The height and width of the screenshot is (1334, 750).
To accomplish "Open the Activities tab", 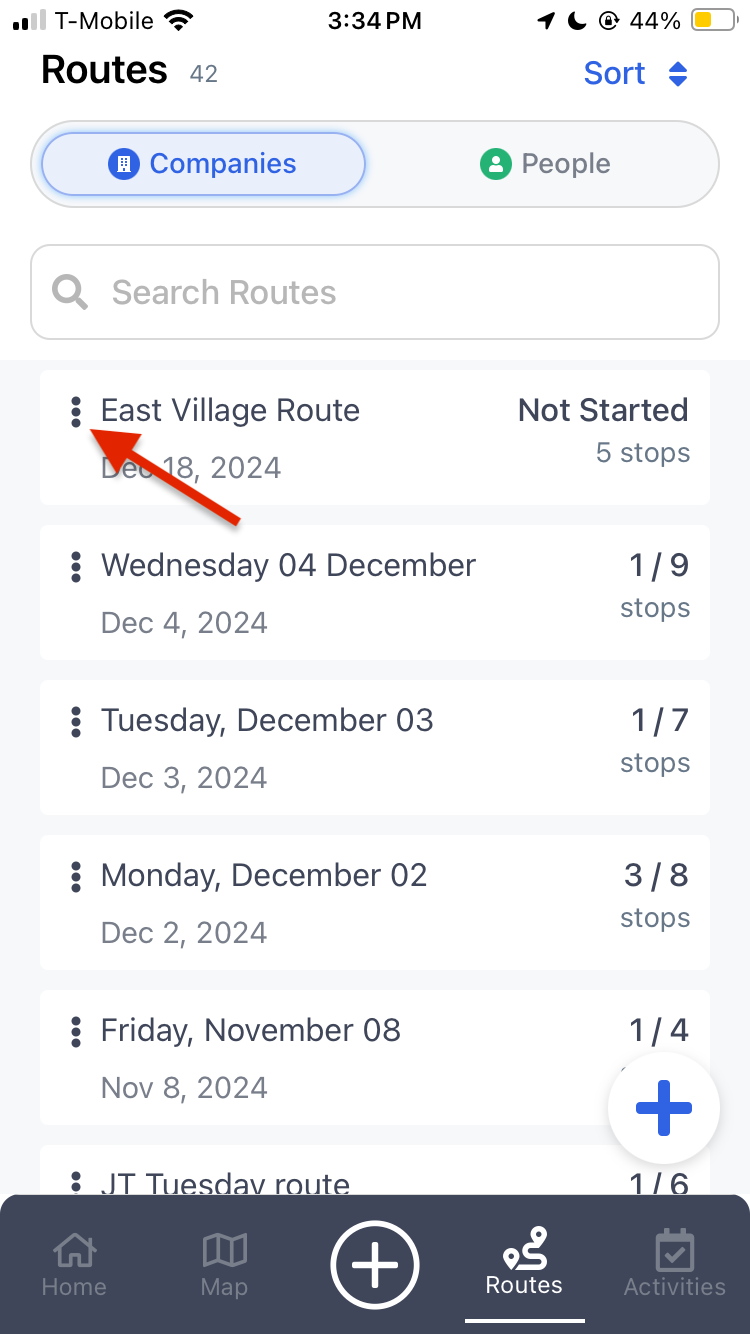I will point(675,1264).
